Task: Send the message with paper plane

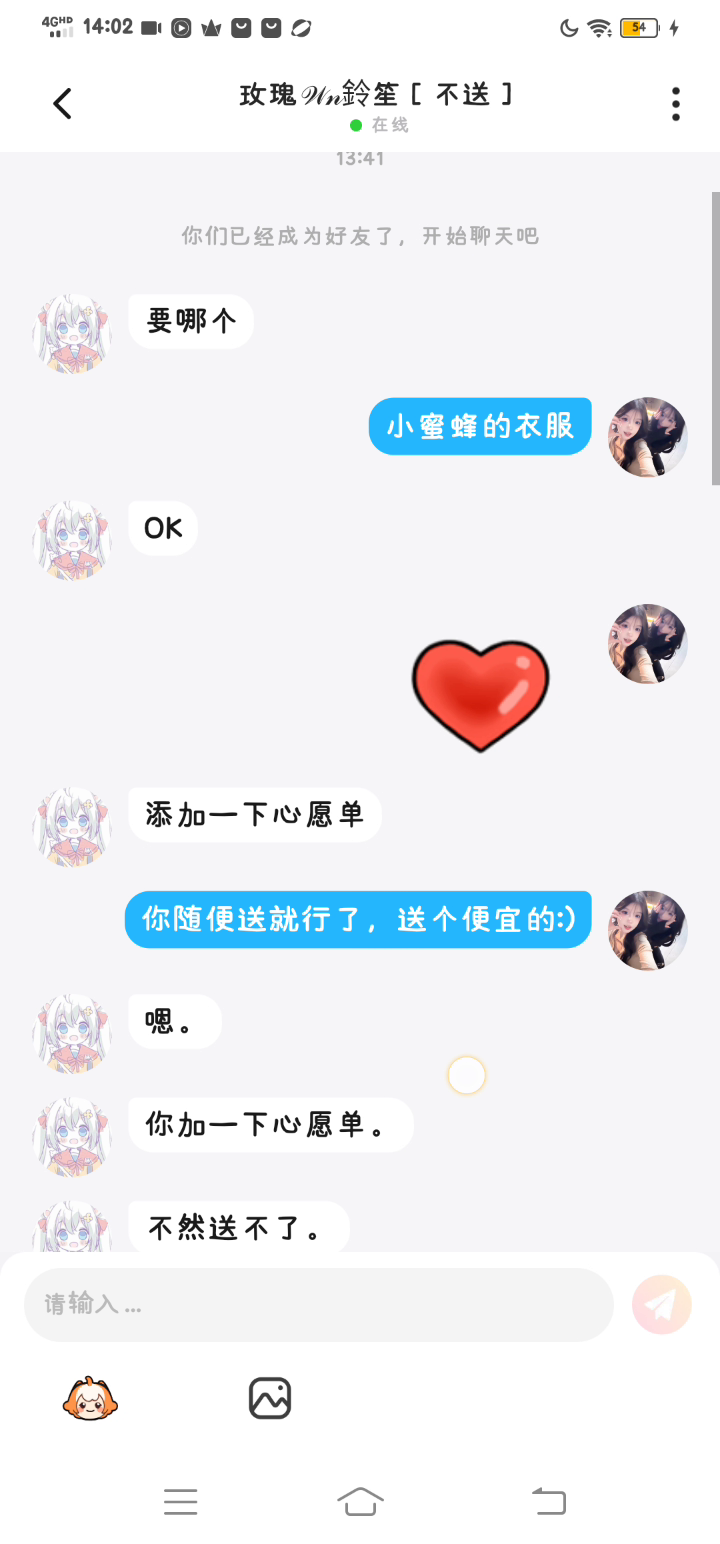Action: point(662,1304)
